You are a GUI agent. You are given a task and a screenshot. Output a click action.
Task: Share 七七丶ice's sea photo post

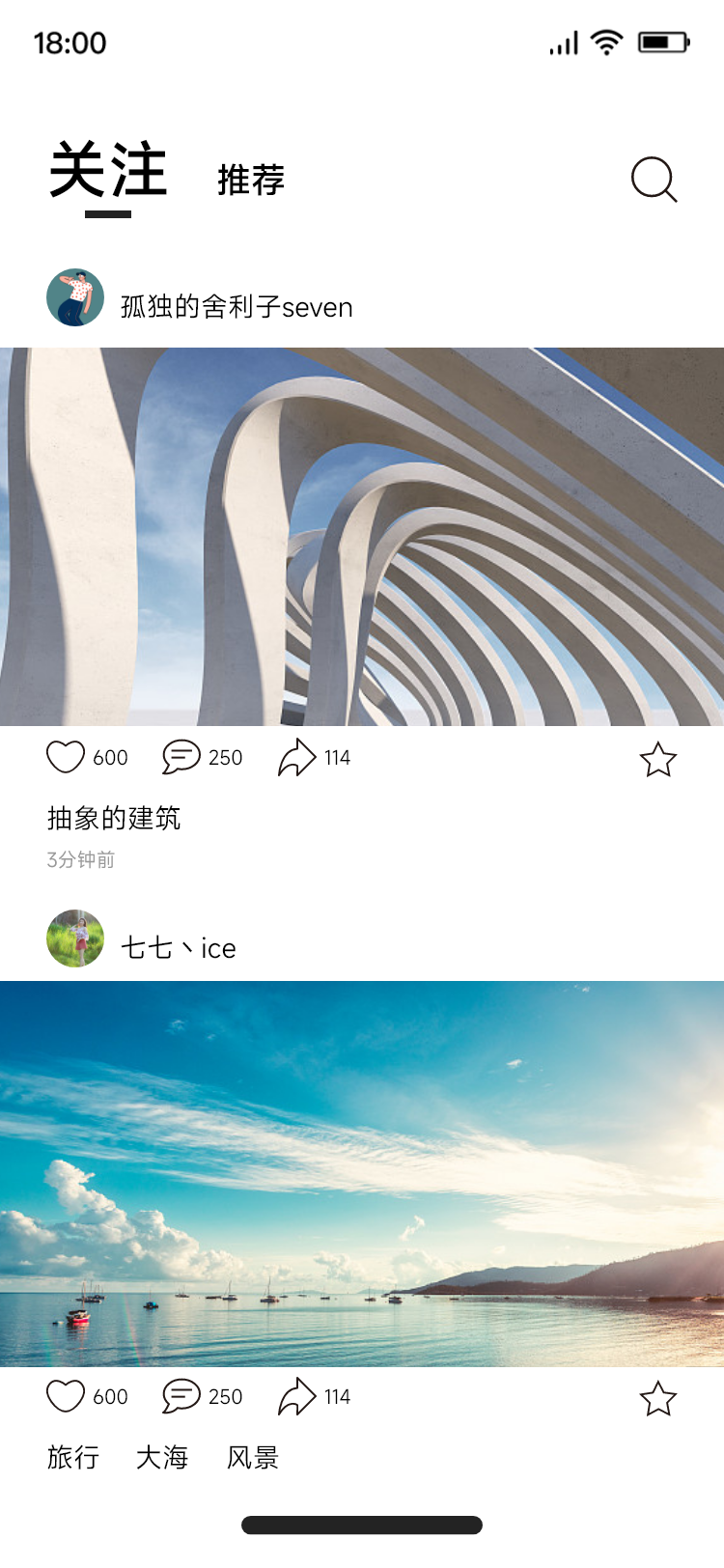297,1397
